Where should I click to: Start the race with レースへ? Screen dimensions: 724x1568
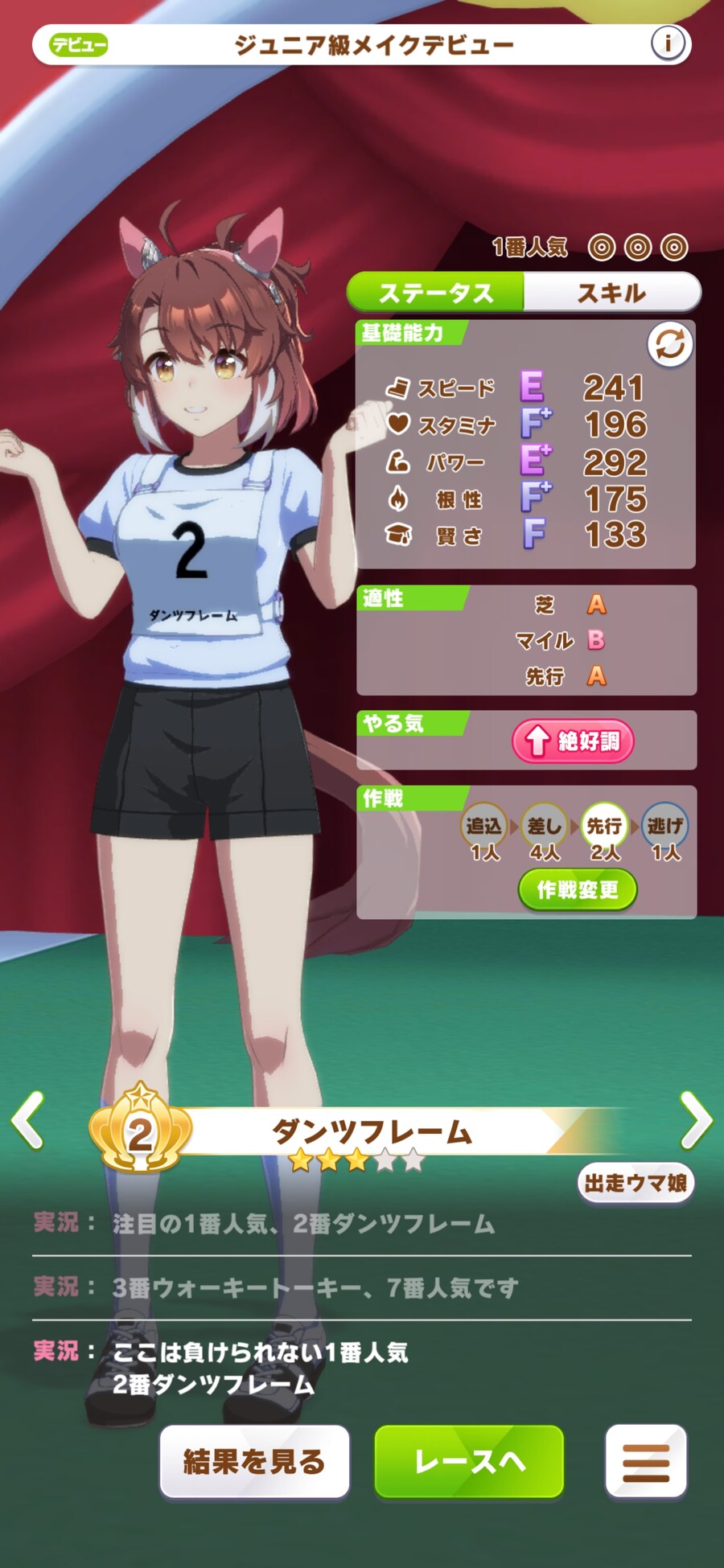(x=469, y=1460)
